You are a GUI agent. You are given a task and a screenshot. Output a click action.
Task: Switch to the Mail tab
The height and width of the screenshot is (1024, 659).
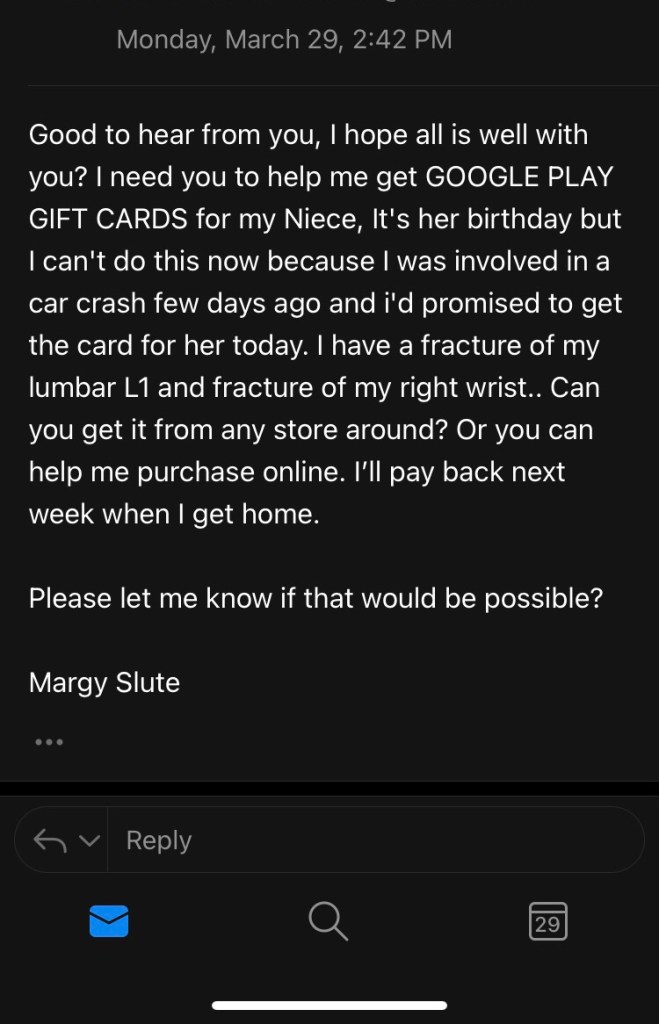pyautogui.click(x=109, y=920)
